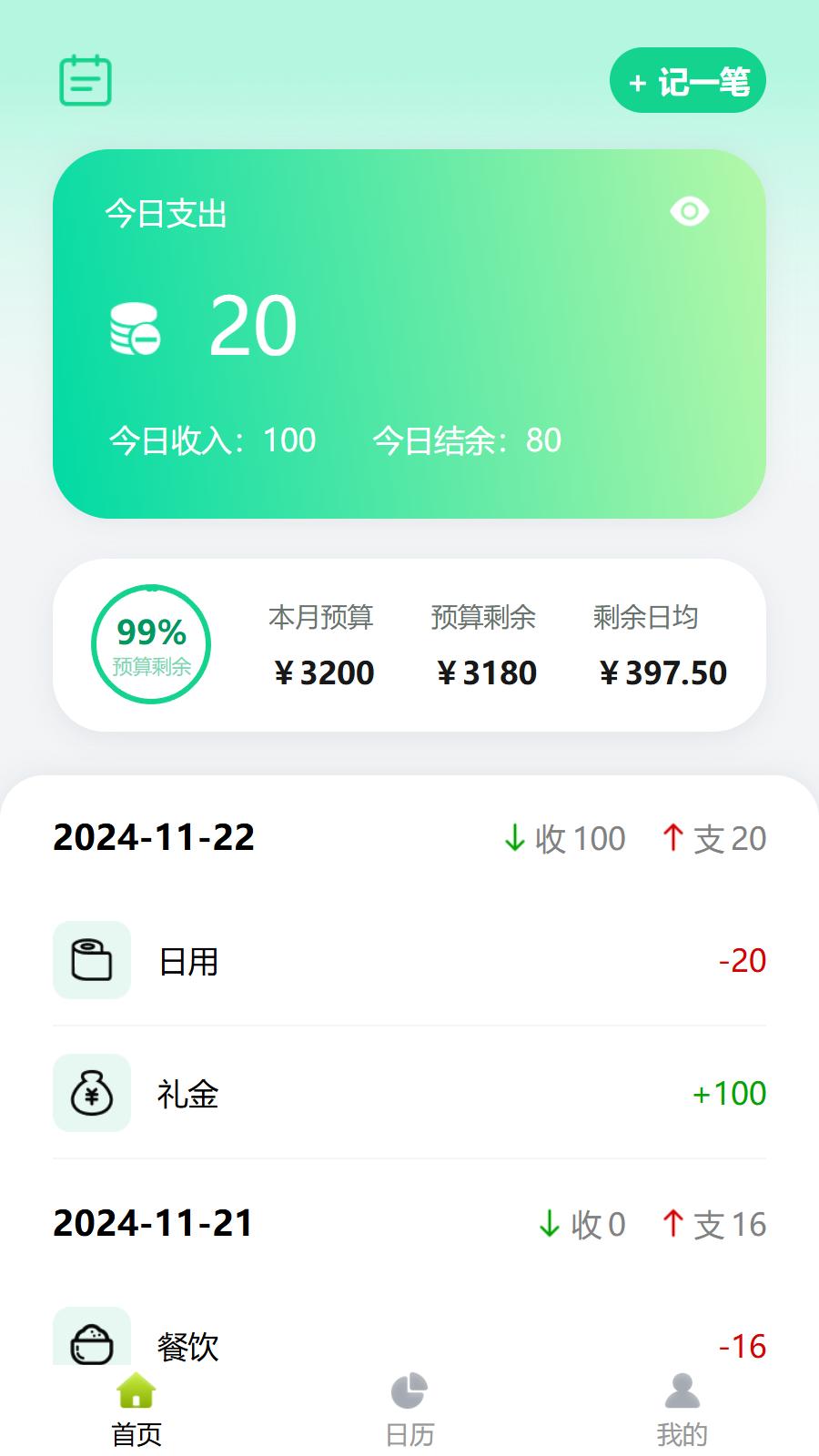Hide amounts with the eye icon

(689, 212)
